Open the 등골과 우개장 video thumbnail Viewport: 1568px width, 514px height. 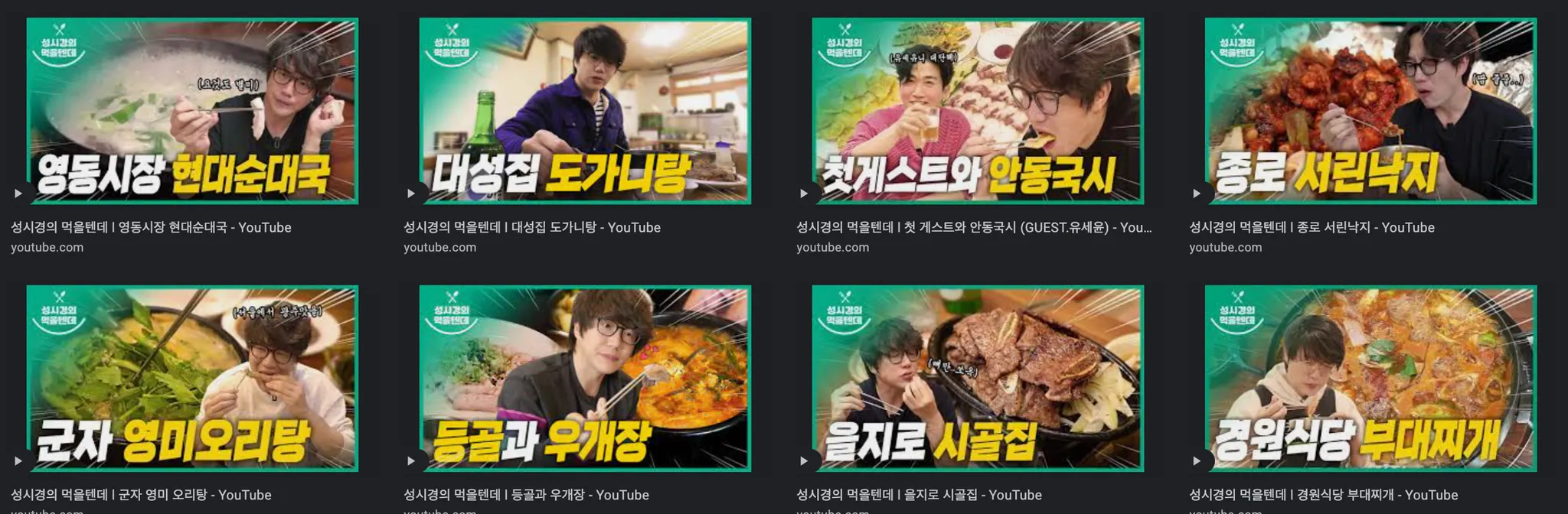(x=585, y=378)
